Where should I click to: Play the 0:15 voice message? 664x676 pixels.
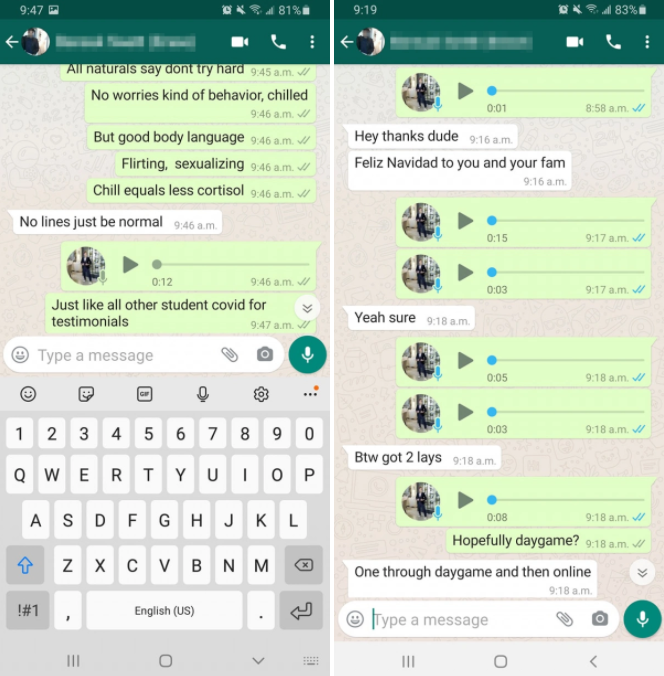465,220
